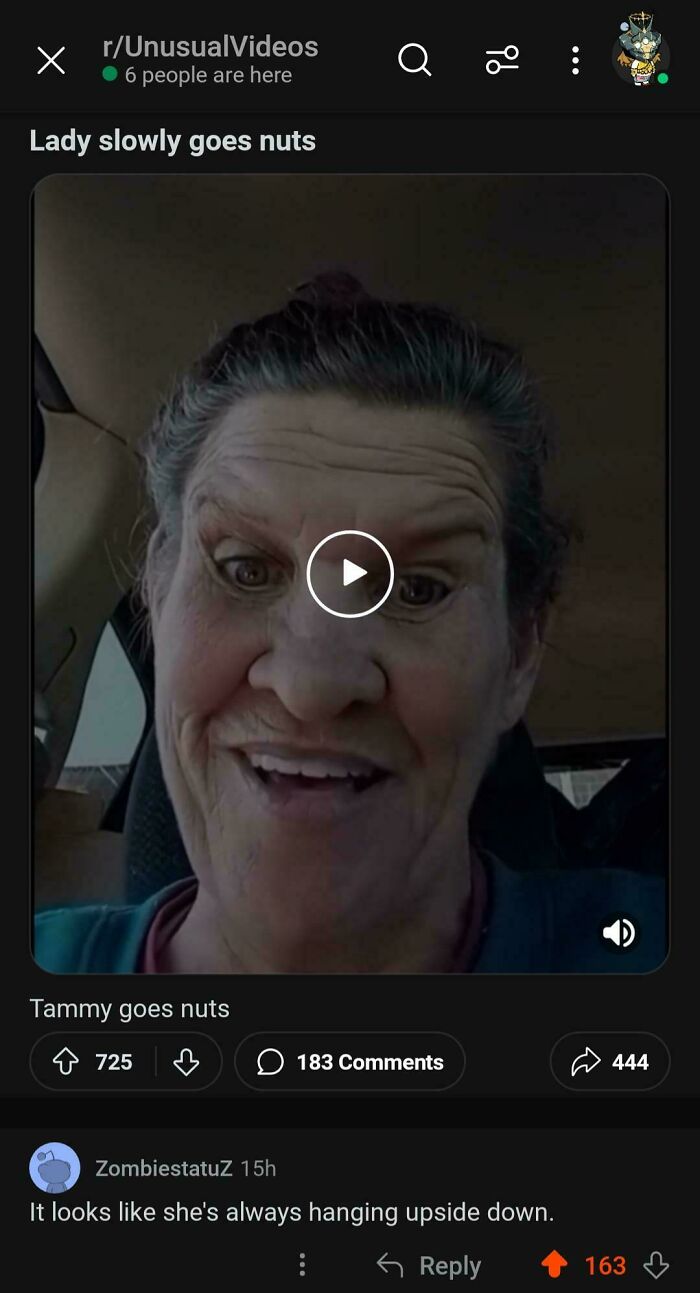Open the r/UnusualVideos subreddit
Image resolution: width=700 pixels, height=1293 pixels.
pos(210,47)
